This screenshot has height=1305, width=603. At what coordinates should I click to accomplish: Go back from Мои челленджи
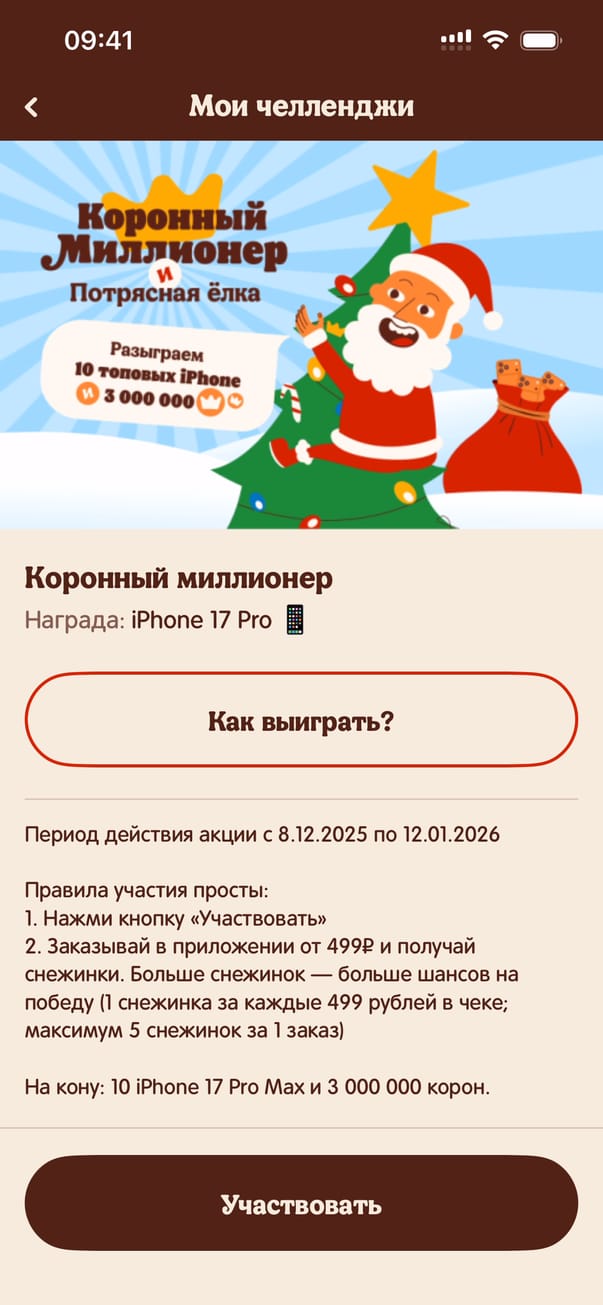pyautogui.click(x=32, y=107)
